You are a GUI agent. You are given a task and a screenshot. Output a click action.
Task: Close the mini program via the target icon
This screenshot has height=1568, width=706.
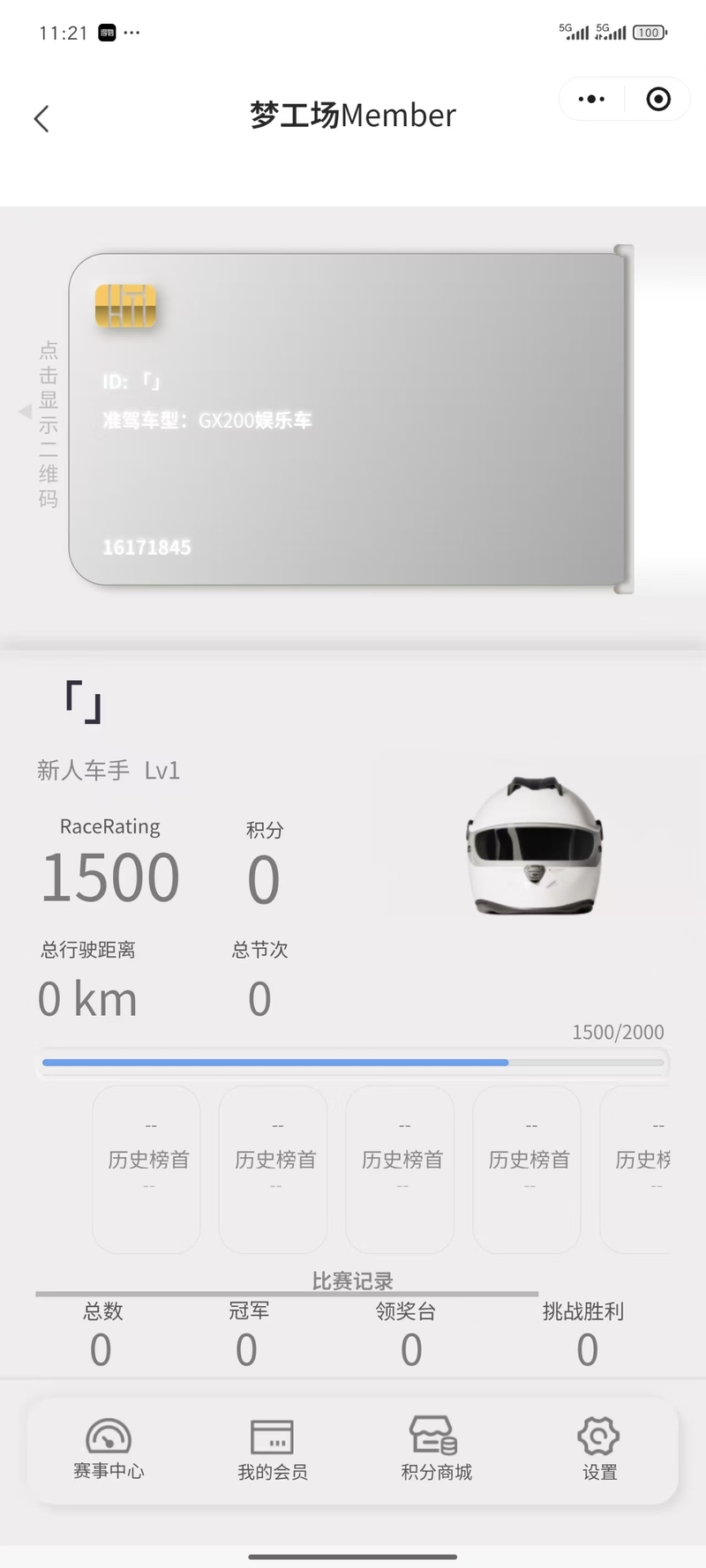click(658, 100)
